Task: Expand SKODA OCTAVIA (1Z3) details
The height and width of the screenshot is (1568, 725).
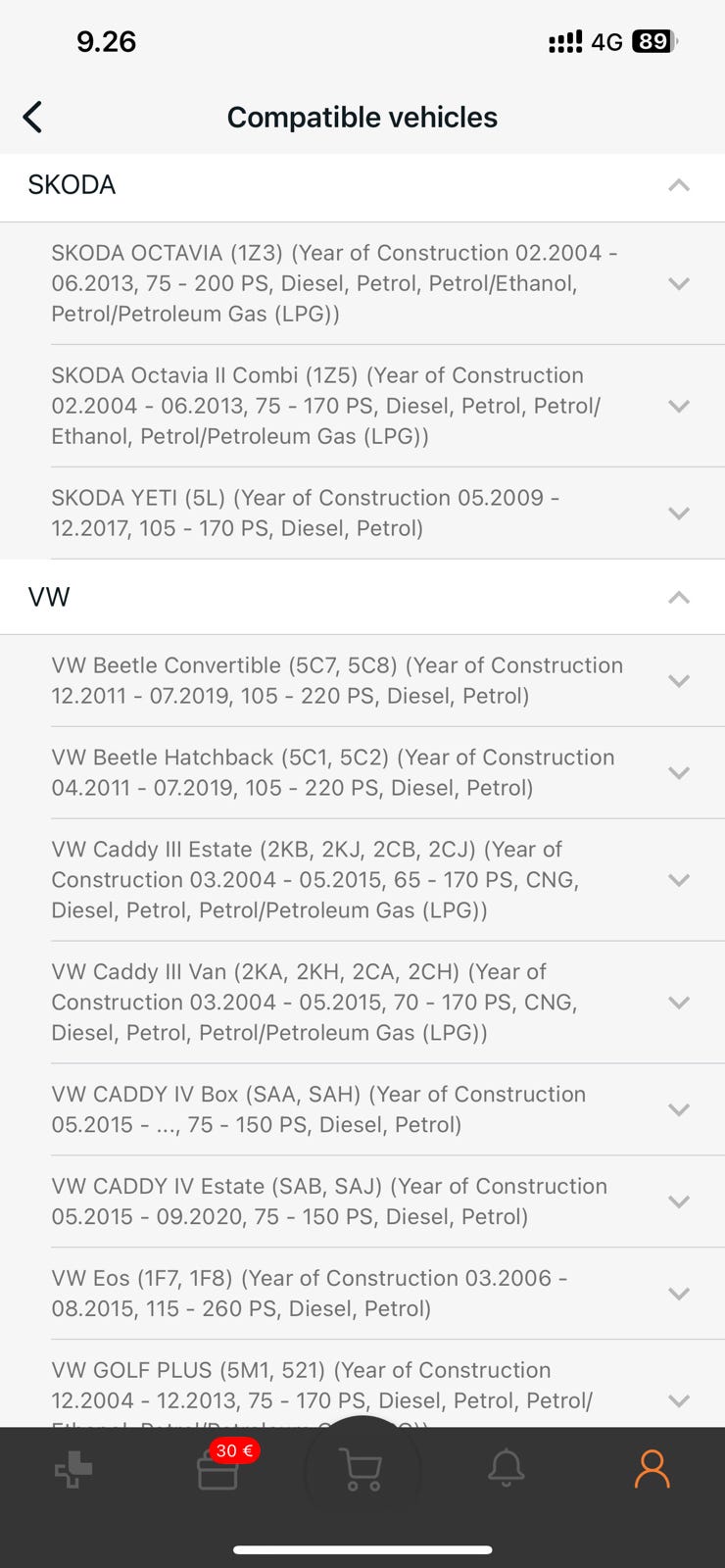Action: click(x=678, y=283)
